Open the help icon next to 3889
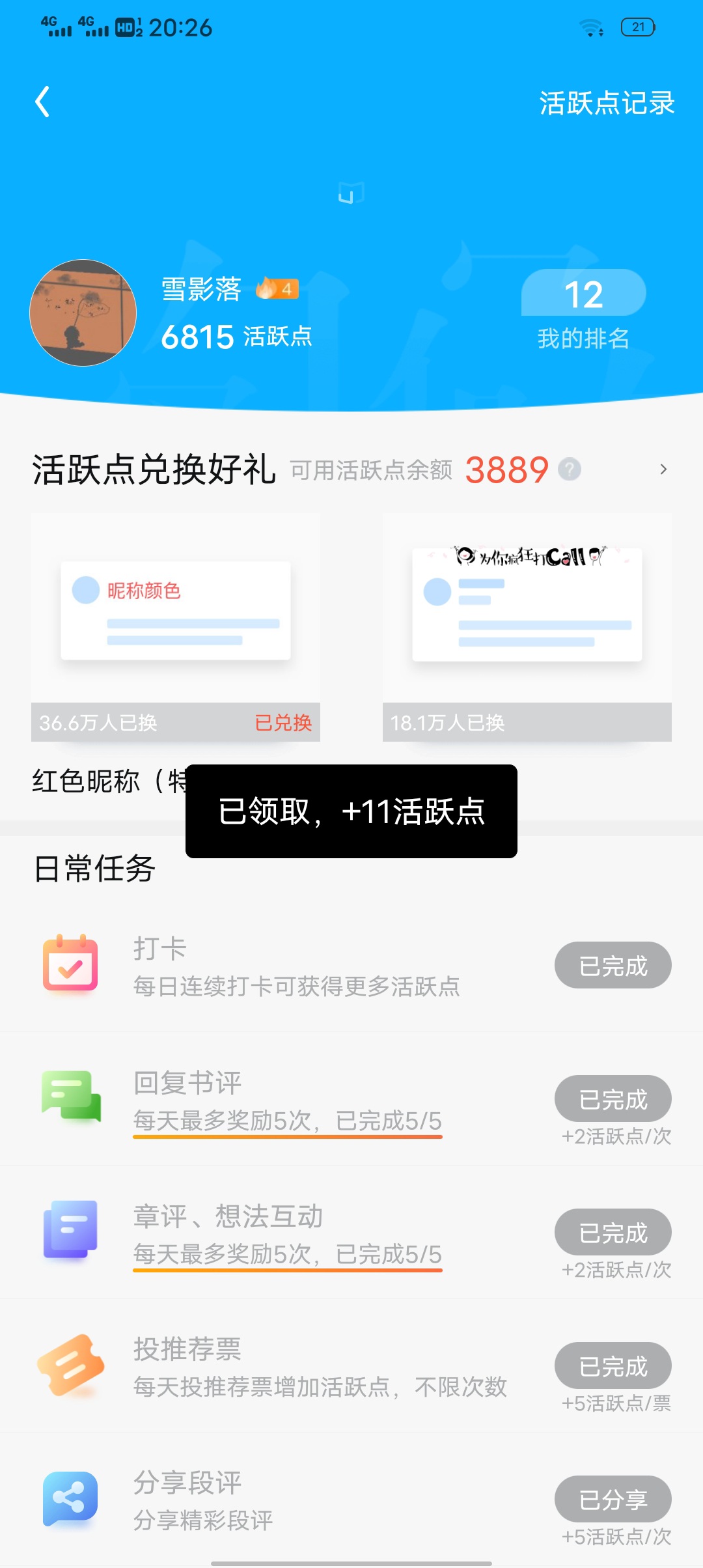Viewport: 703px width, 1568px height. pos(570,469)
